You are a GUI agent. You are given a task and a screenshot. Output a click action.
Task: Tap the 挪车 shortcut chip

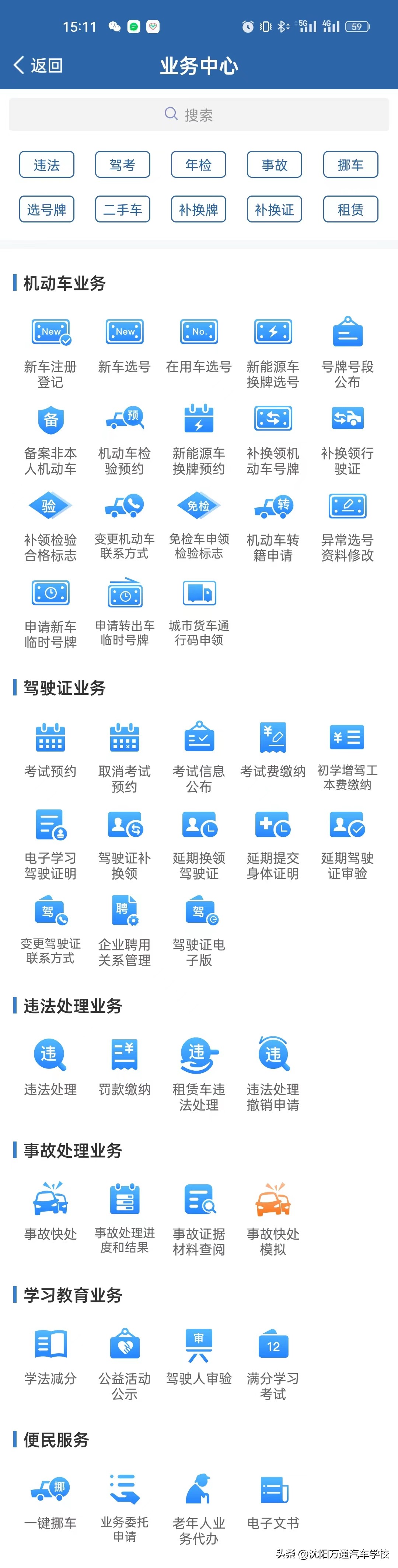click(x=350, y=164)
